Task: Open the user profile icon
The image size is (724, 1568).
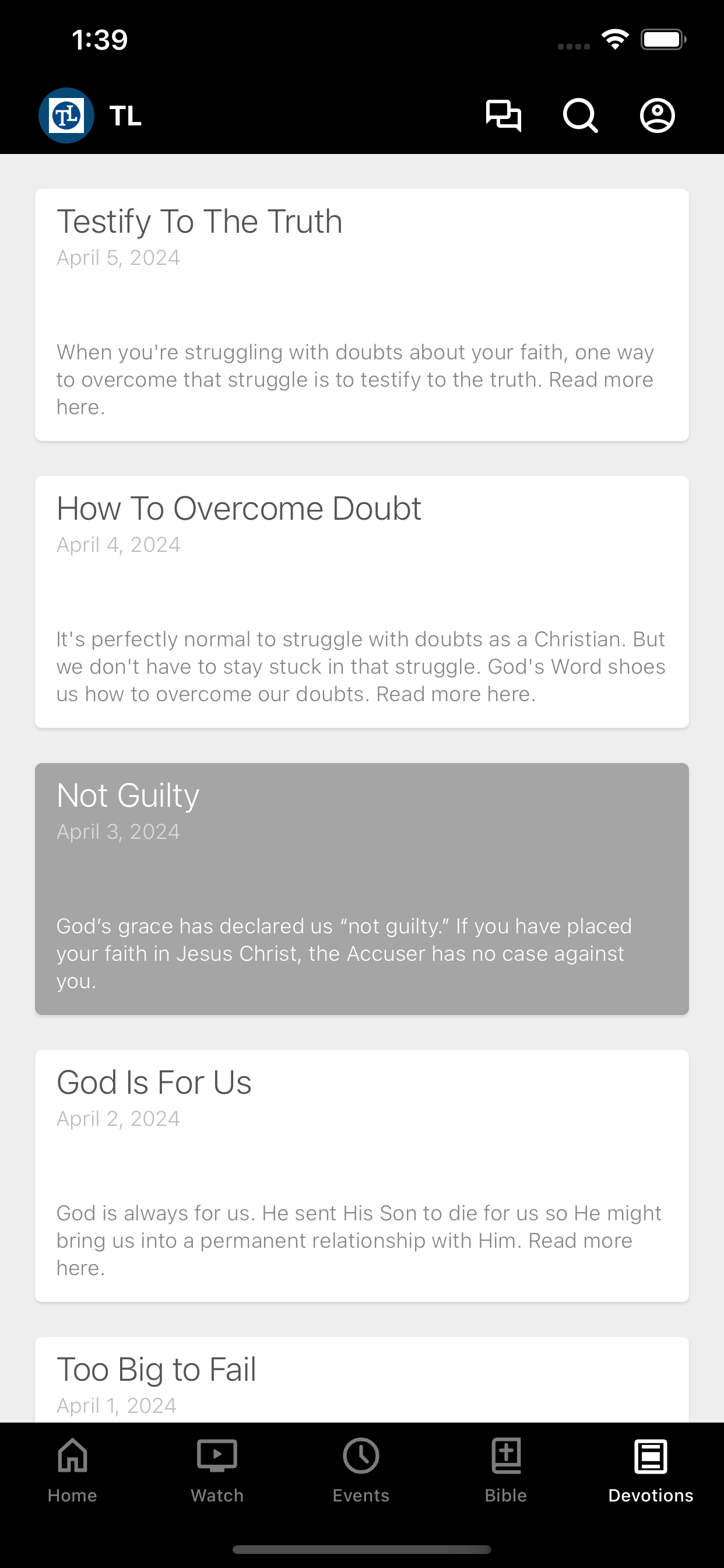Action: pyautogui.click(x=658, y=116)
